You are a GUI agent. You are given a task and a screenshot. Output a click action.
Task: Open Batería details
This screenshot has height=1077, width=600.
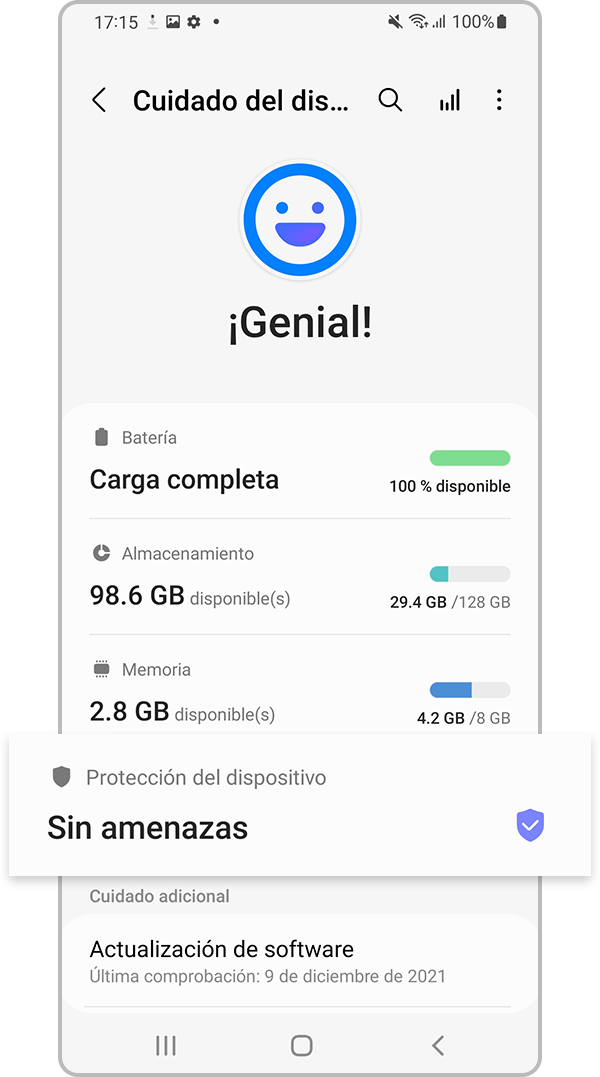(300, 463)
